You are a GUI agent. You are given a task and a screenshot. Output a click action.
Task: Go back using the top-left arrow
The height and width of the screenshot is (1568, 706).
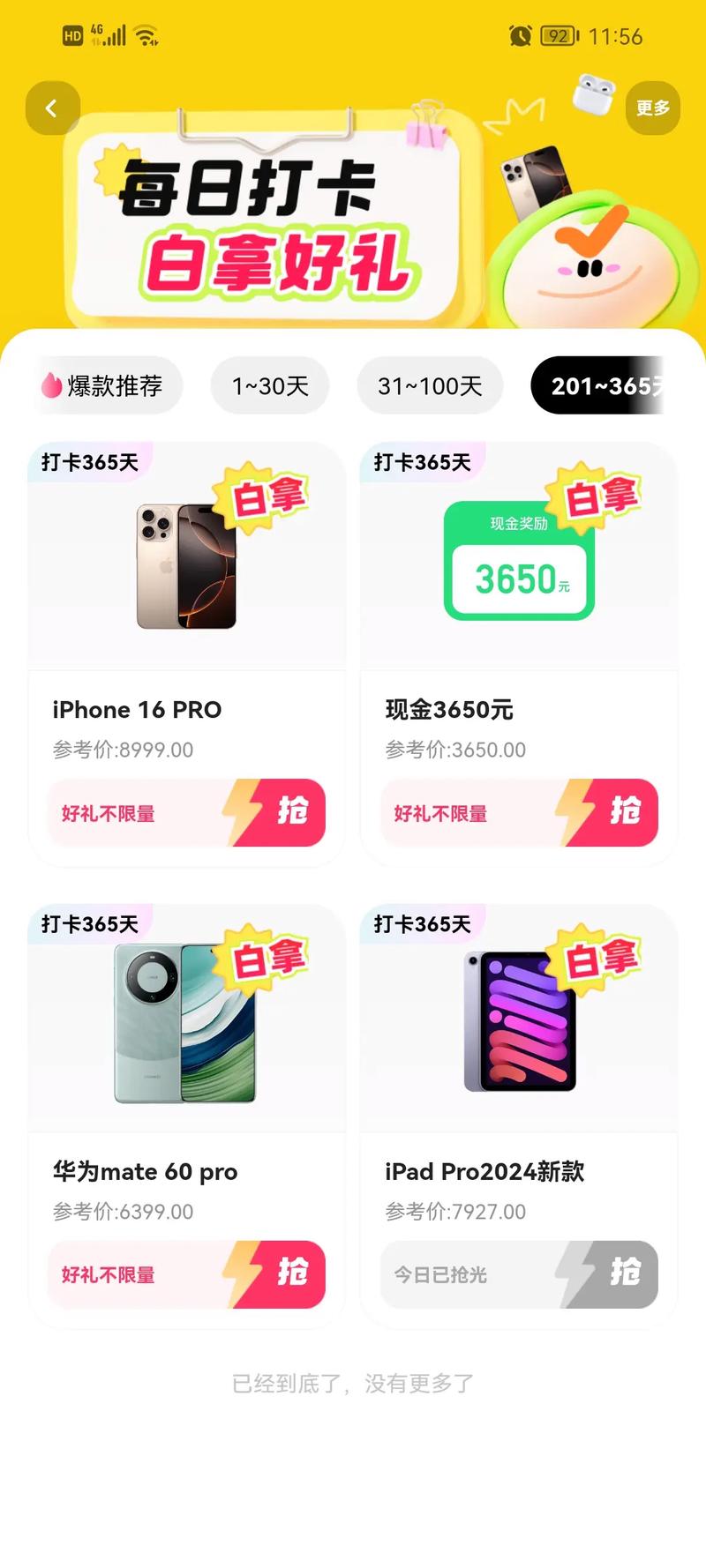[53, 108]
